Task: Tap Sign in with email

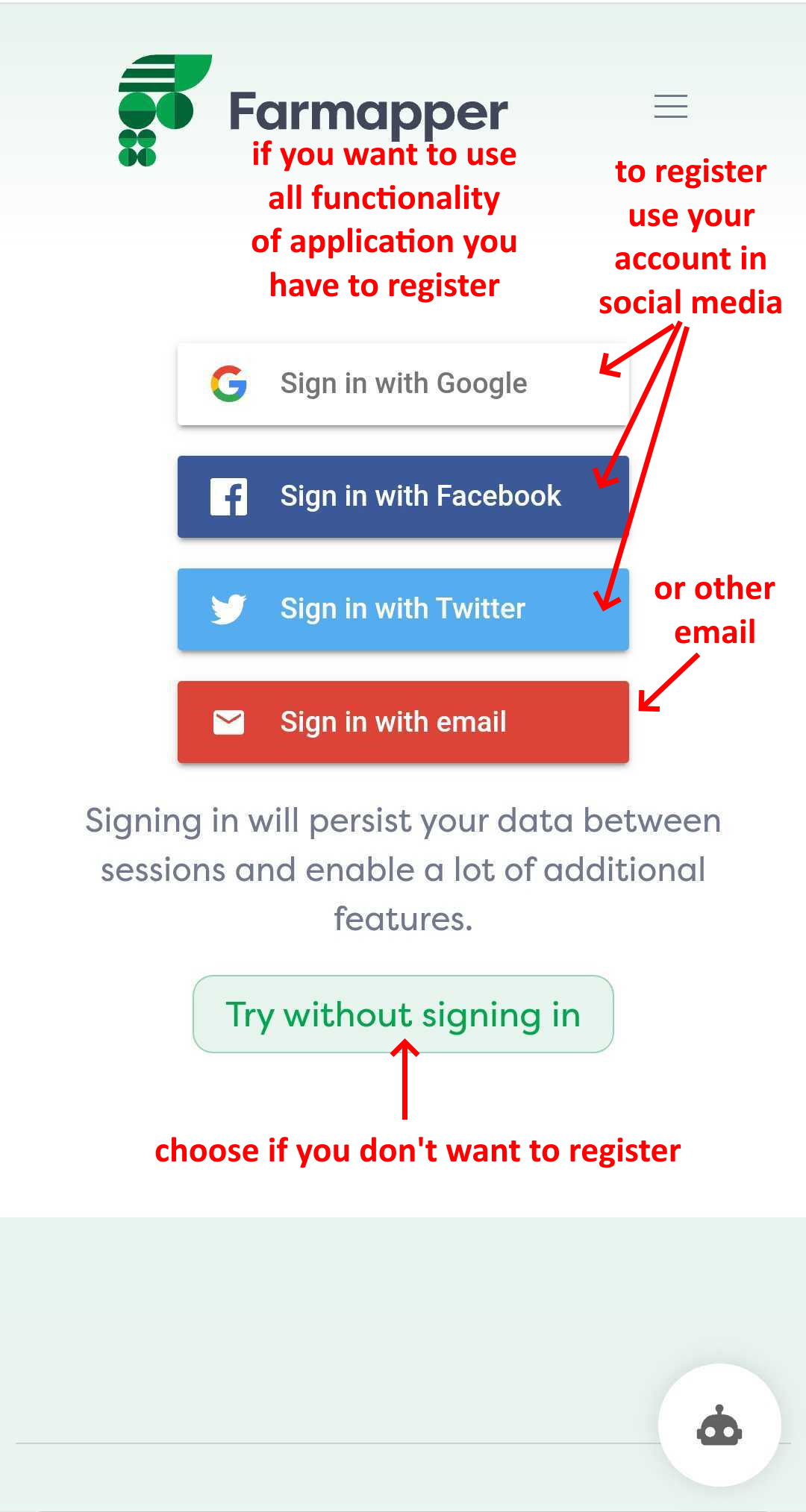Action: [403, 722]
